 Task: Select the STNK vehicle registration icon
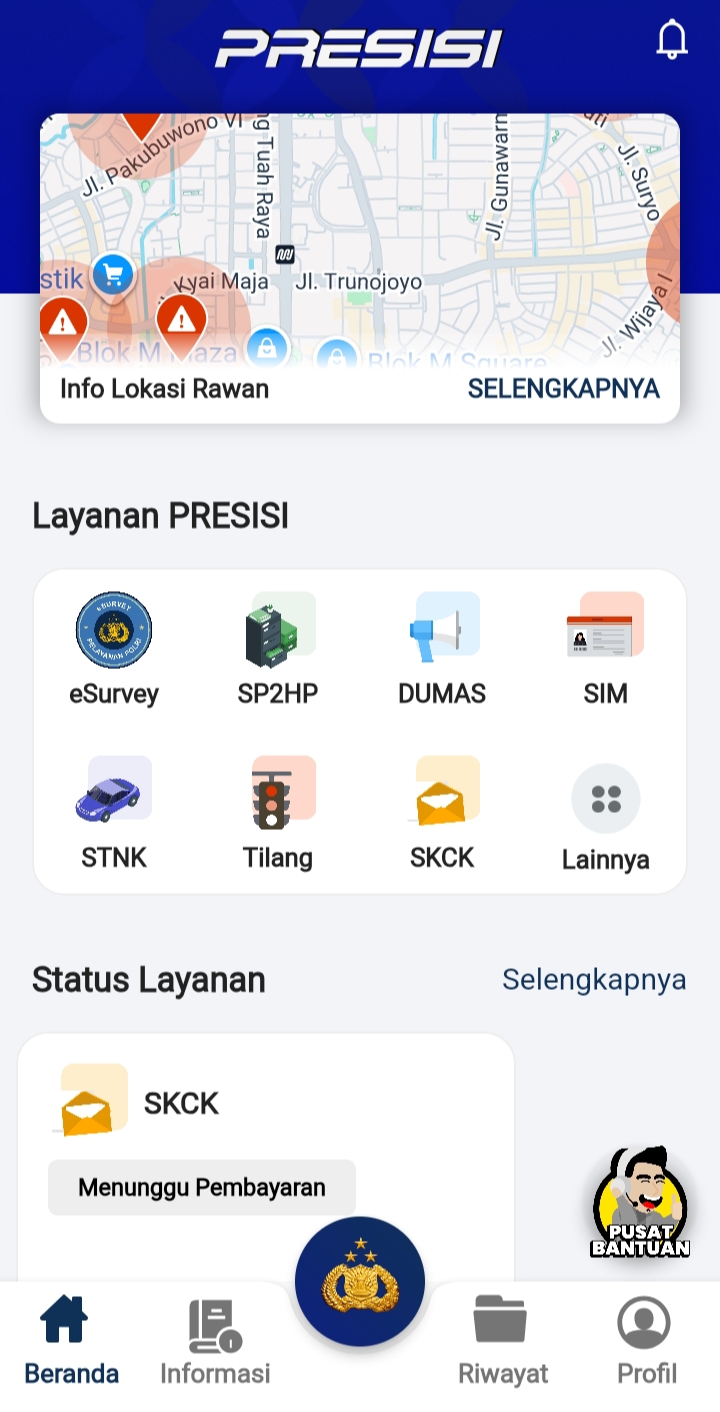click(x=113, y=810)
